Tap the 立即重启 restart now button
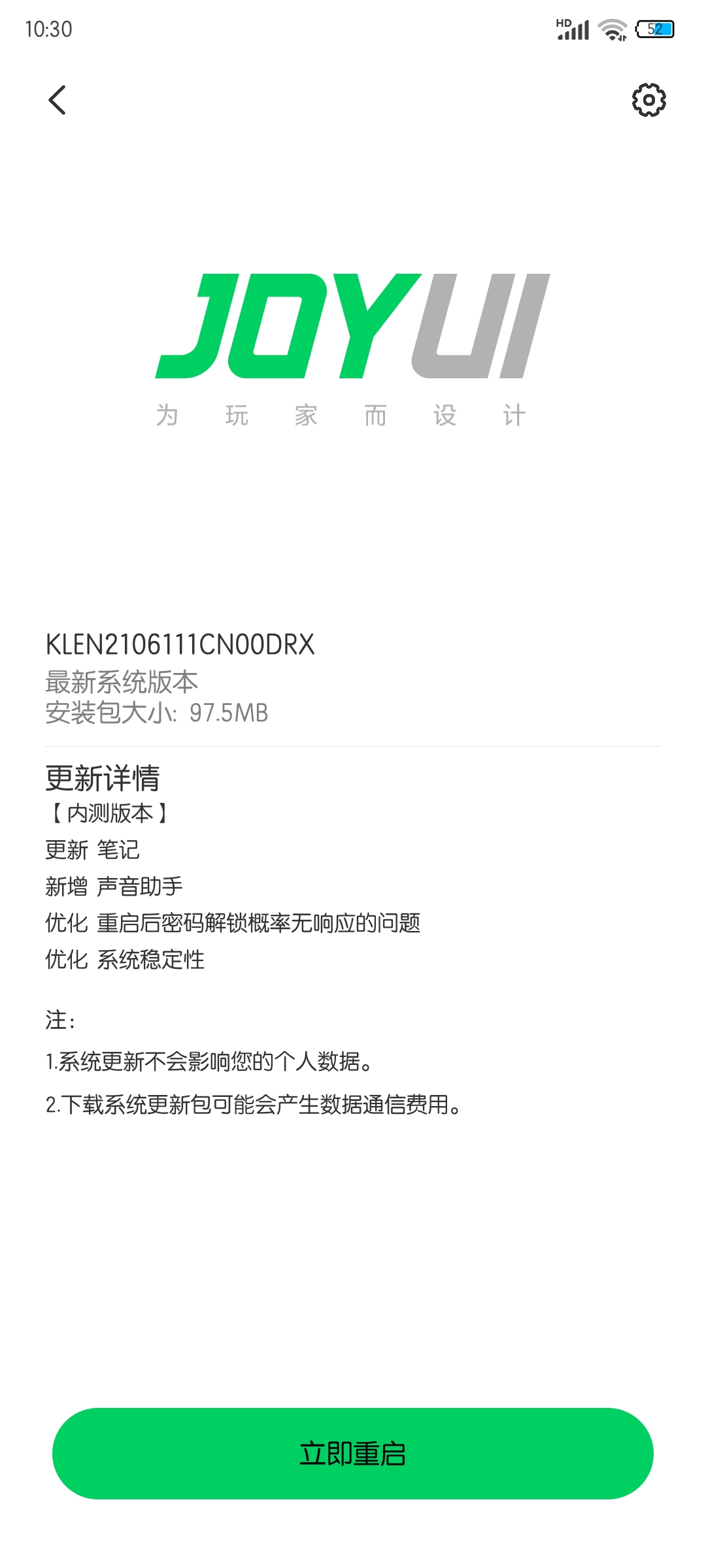This screenshot has height=1568, width=706. pos(353,1454)
